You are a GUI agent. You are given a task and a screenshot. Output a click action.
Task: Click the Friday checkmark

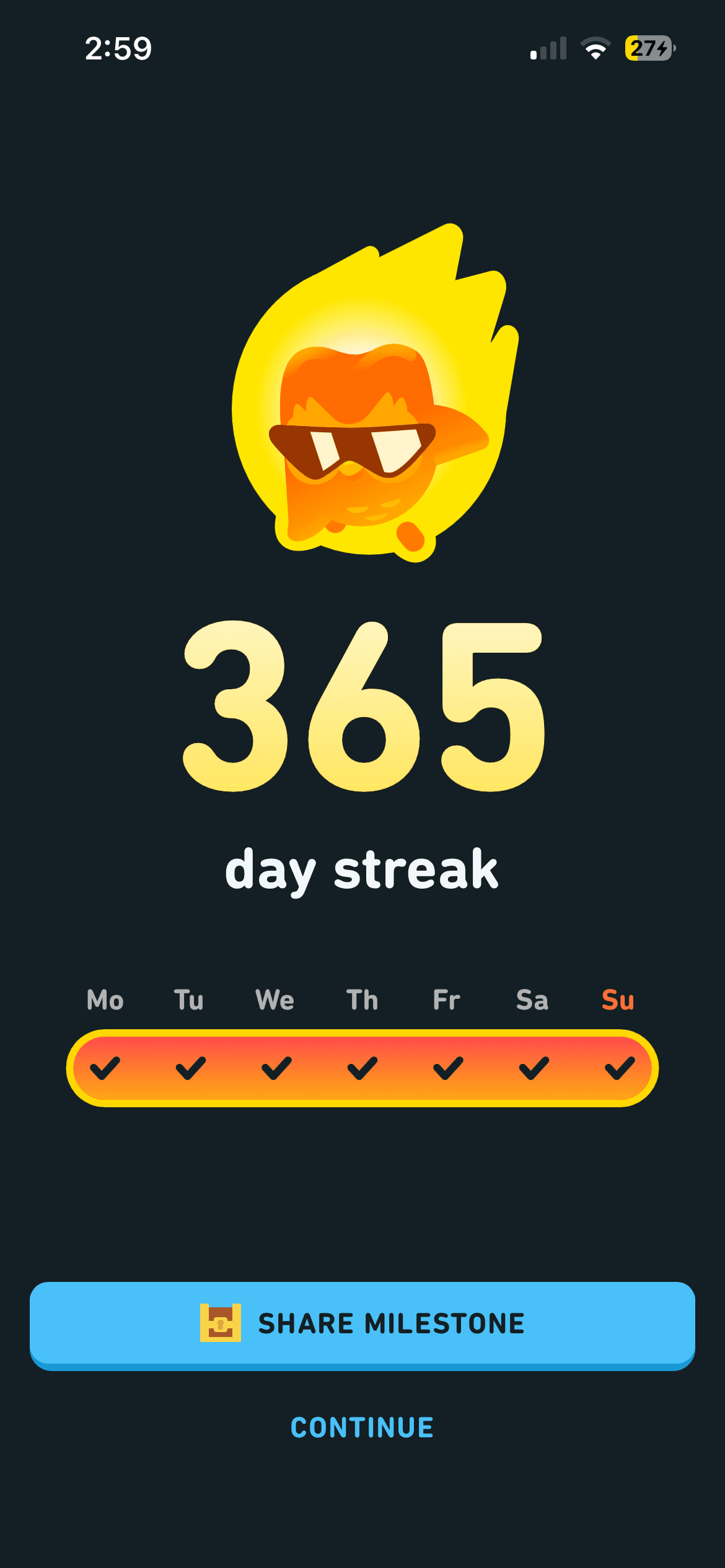pos(447,1066)
